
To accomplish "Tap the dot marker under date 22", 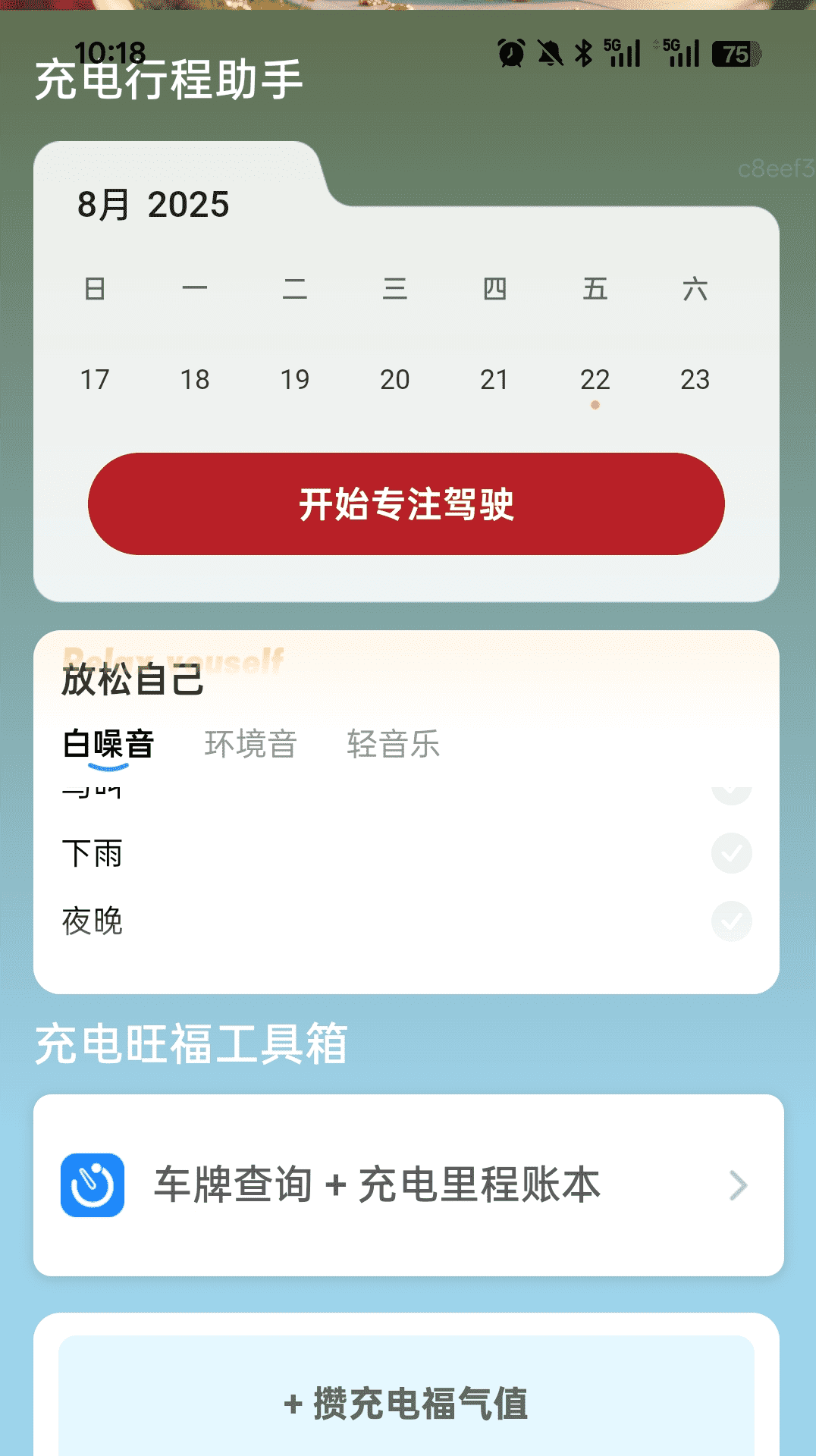I will (595, 405).
